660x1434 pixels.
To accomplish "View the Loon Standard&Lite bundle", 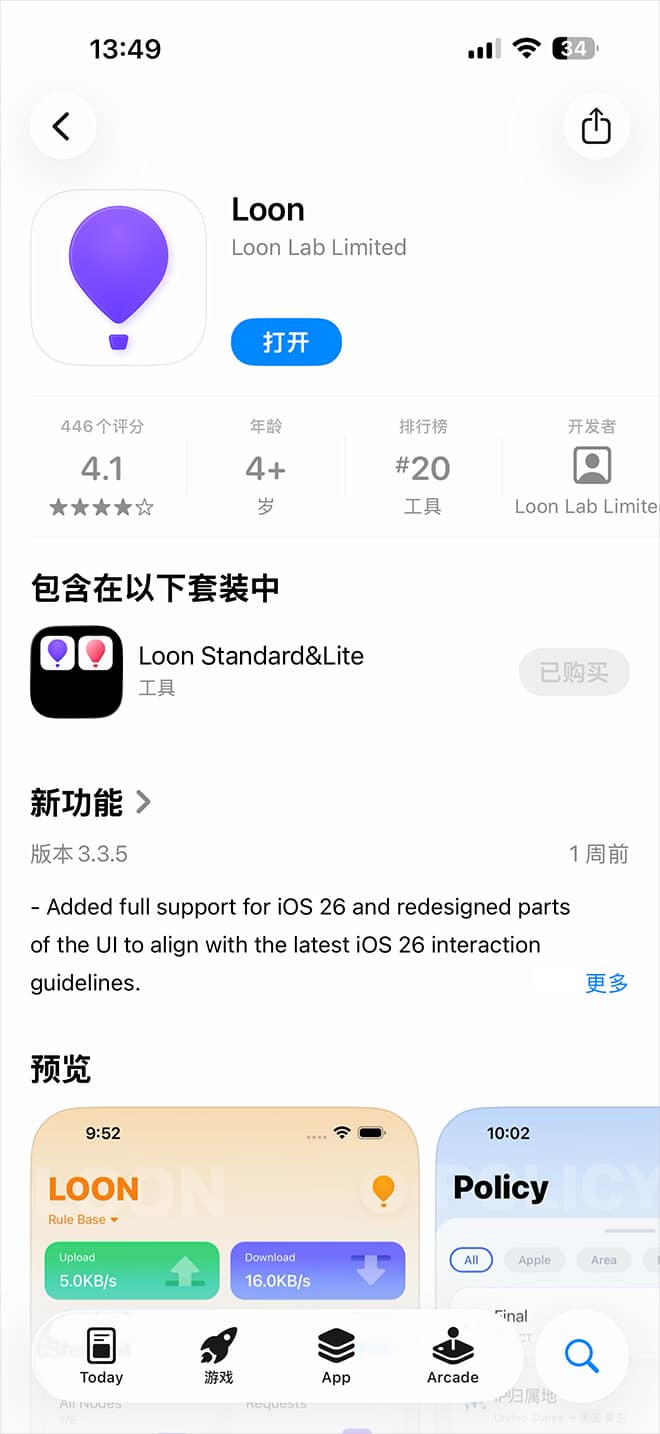I will tap(250, 670).
